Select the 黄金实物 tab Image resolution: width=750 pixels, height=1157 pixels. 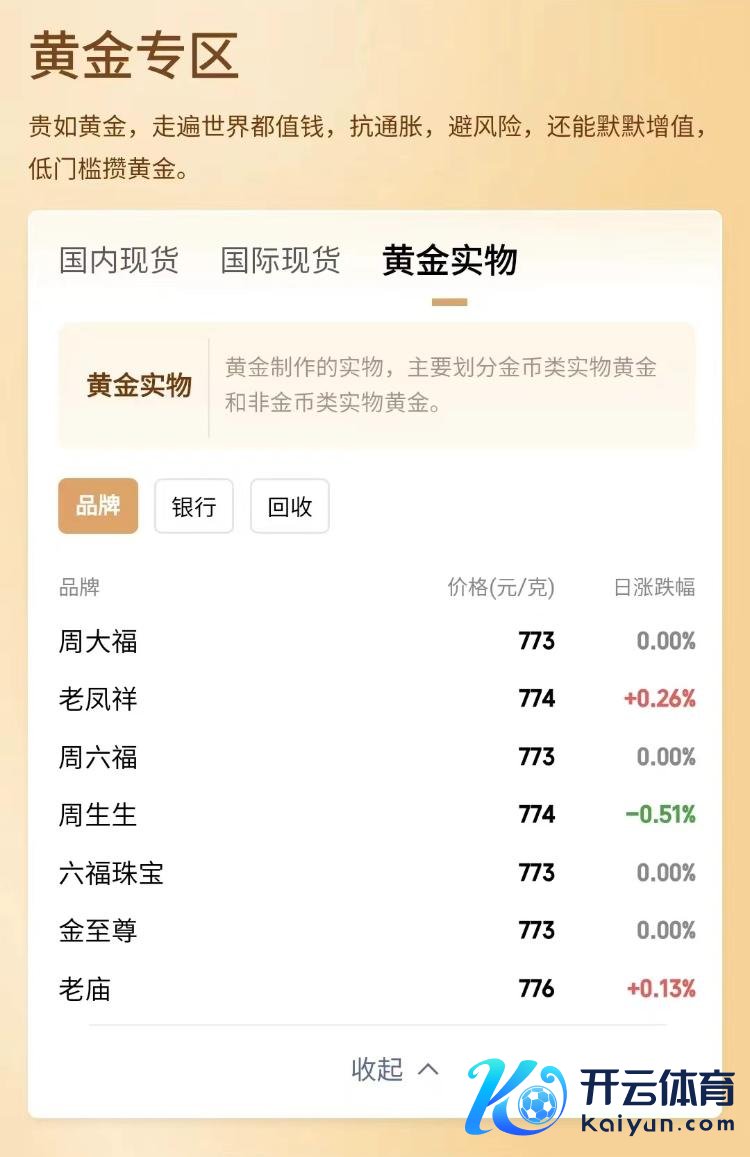click(449, 260)
